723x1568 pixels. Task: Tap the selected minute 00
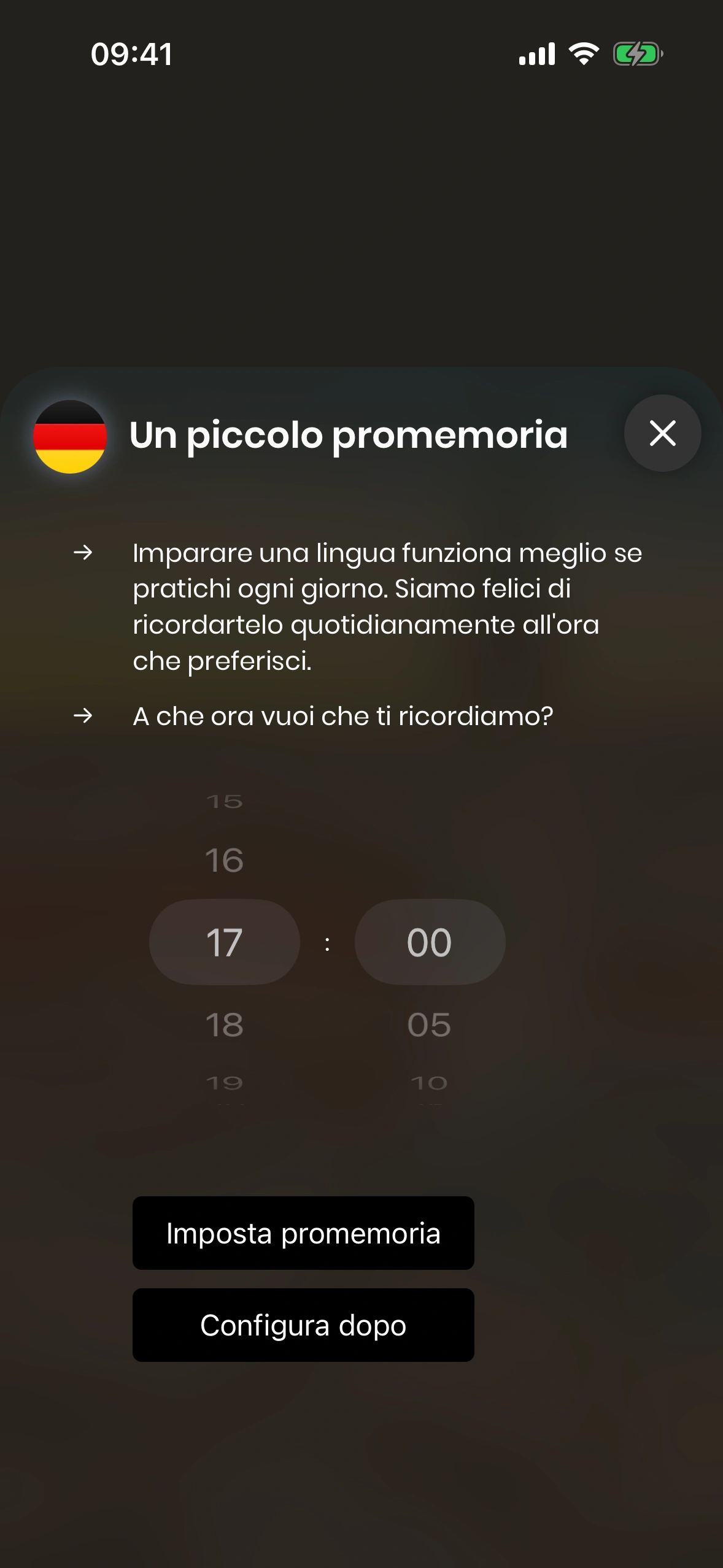(x=429, y=942)
